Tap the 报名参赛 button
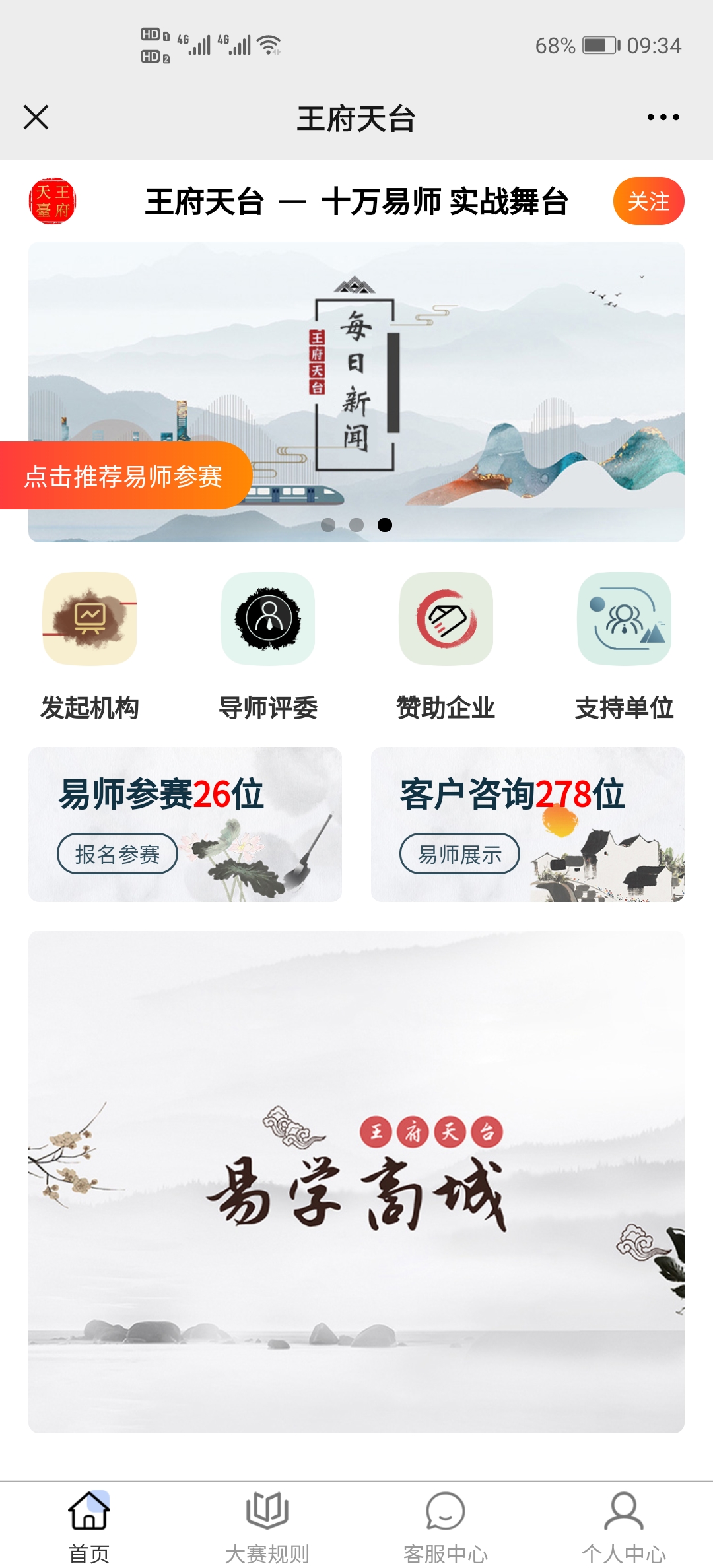713x1568 pixels. coord(118,854)
